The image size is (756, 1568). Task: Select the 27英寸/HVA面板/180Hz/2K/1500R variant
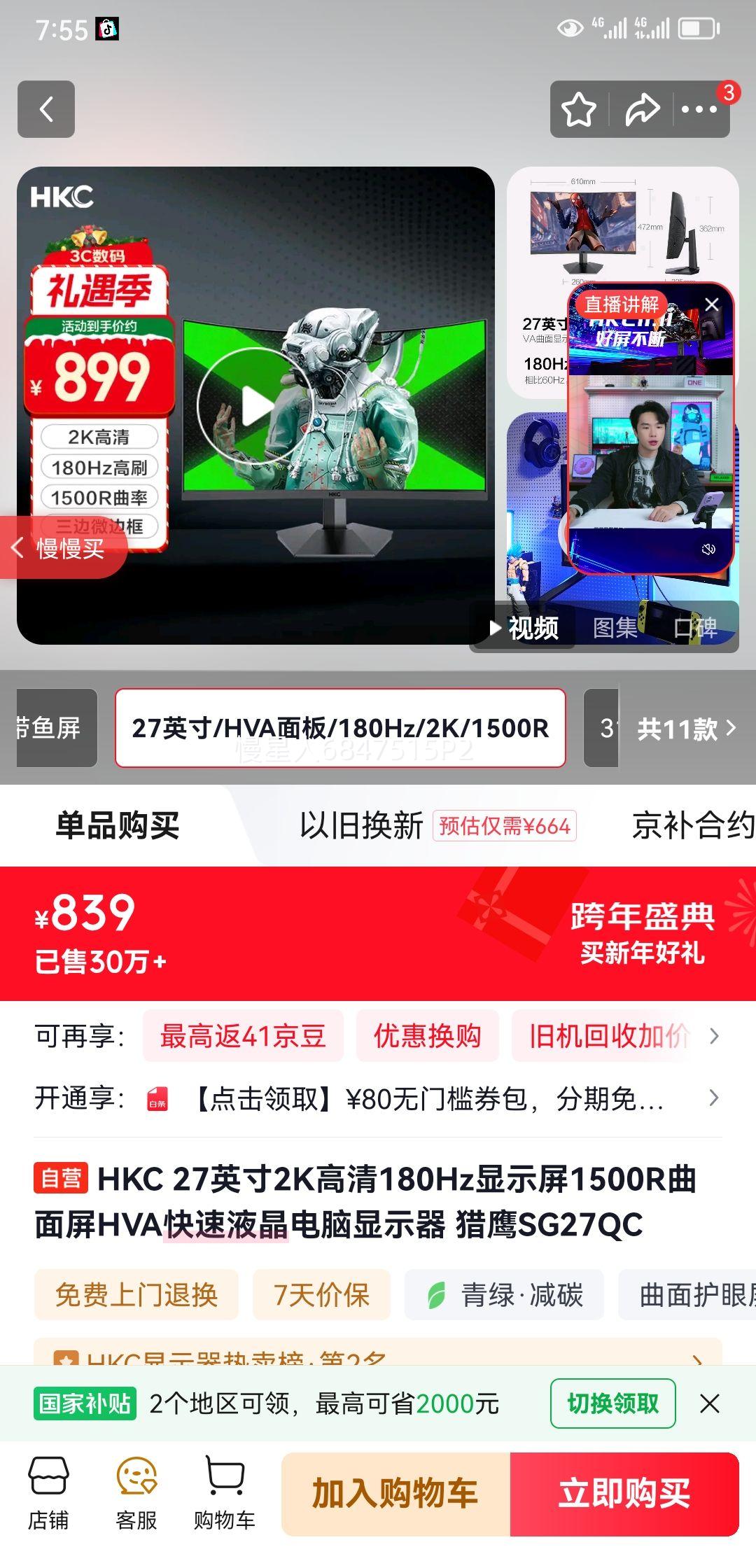pos(341,727)
